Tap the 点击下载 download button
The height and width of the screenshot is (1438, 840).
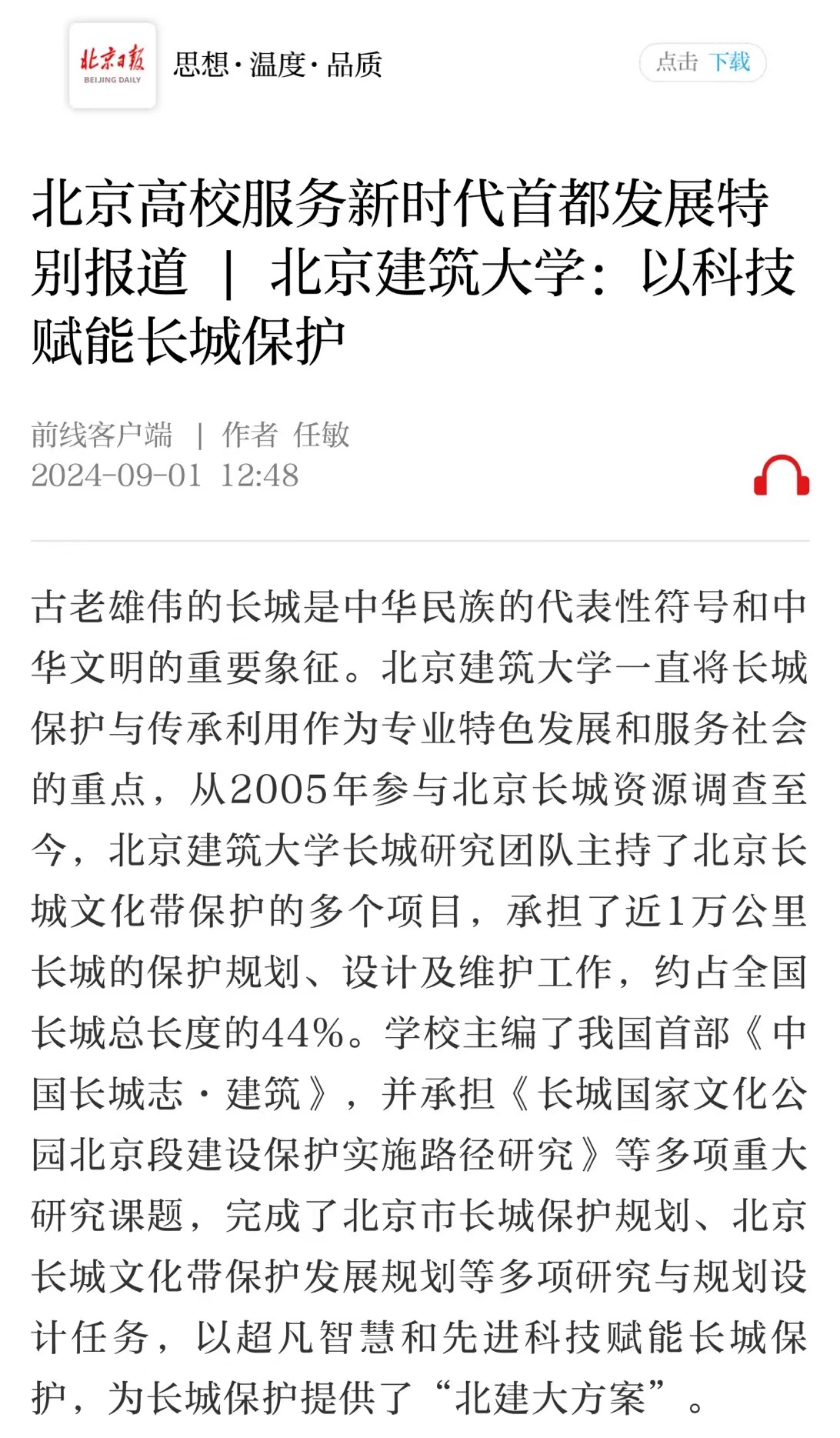[702, 62]
